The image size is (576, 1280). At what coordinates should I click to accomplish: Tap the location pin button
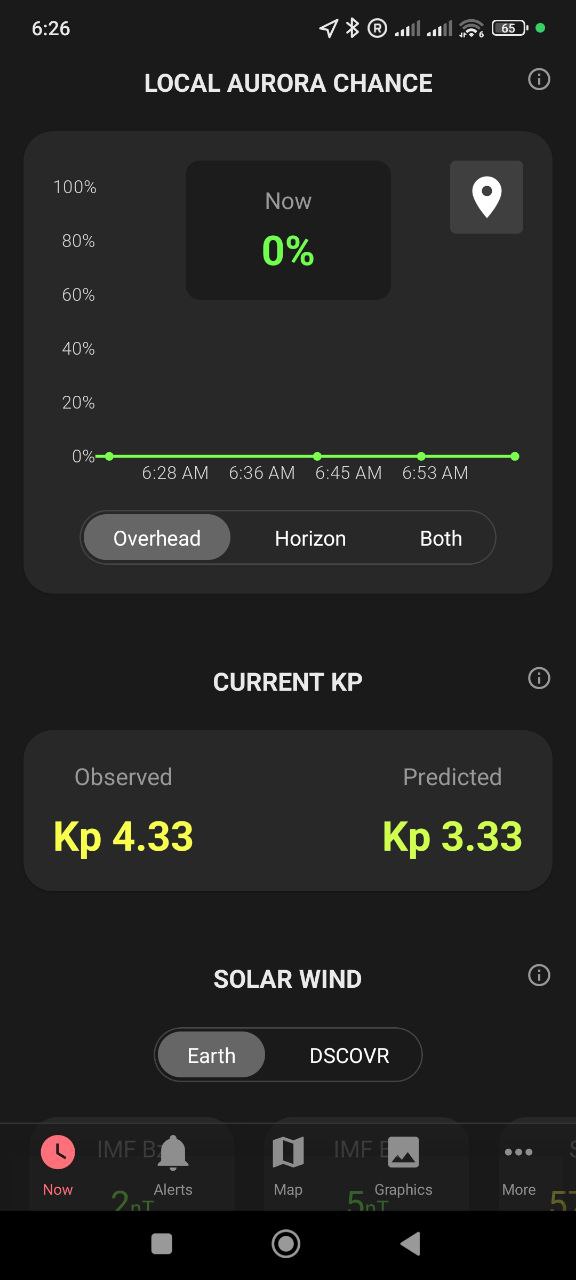(x=486, y=197)
